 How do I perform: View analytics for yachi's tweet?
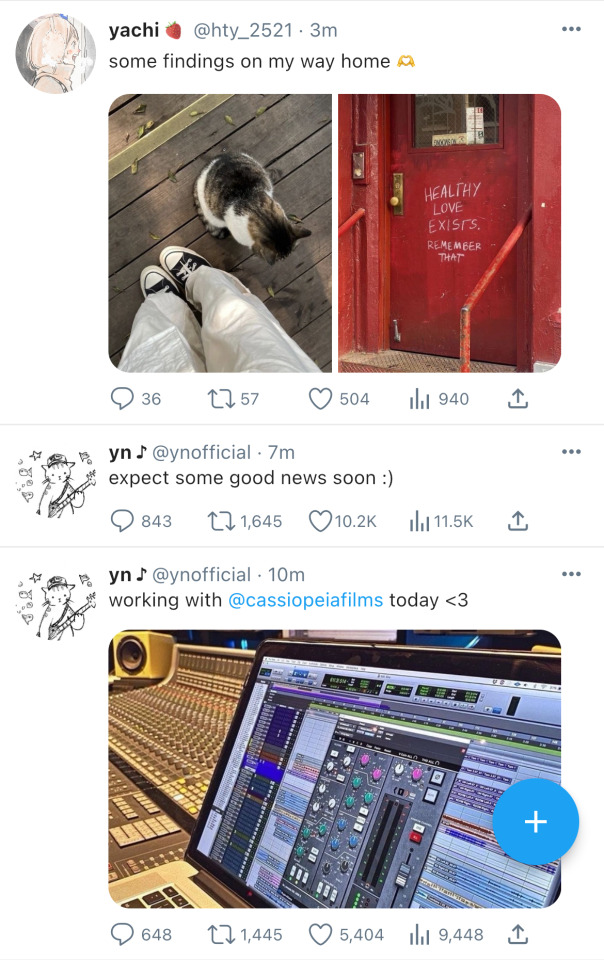(420, 399)
